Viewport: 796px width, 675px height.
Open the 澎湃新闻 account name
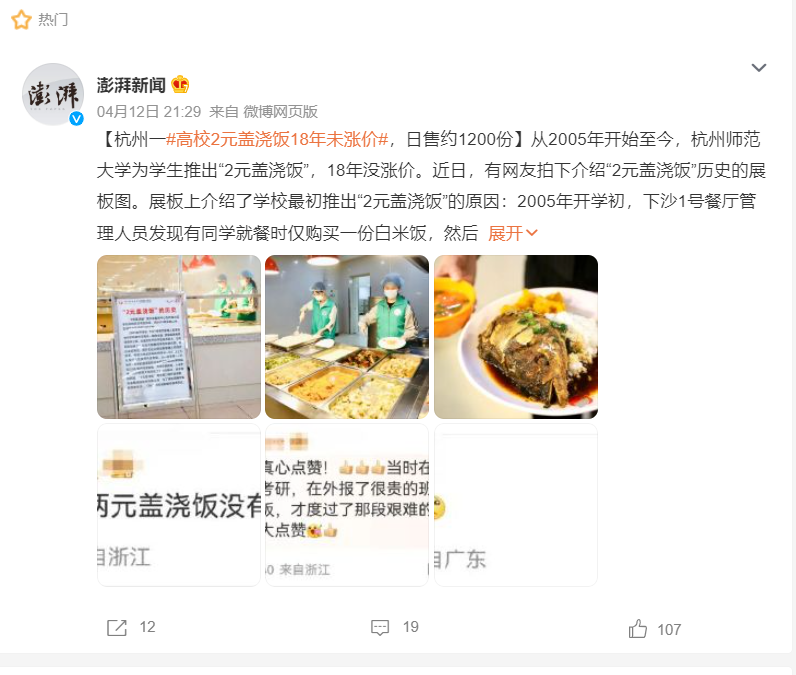131,85
